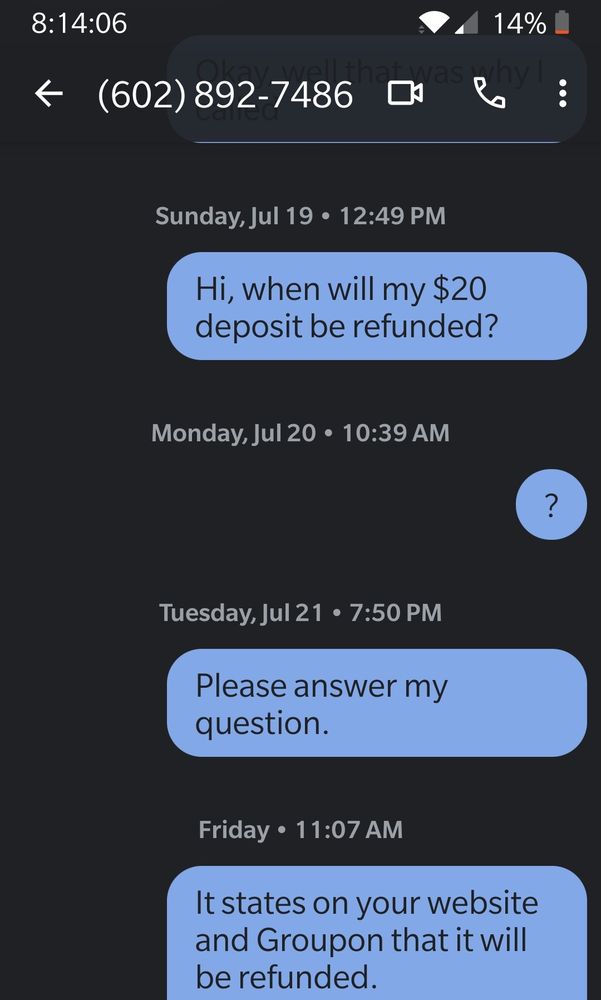Open the three-dot overflow menu
The height and width of the screenshot is (1000, 601).
click(563, 94)
